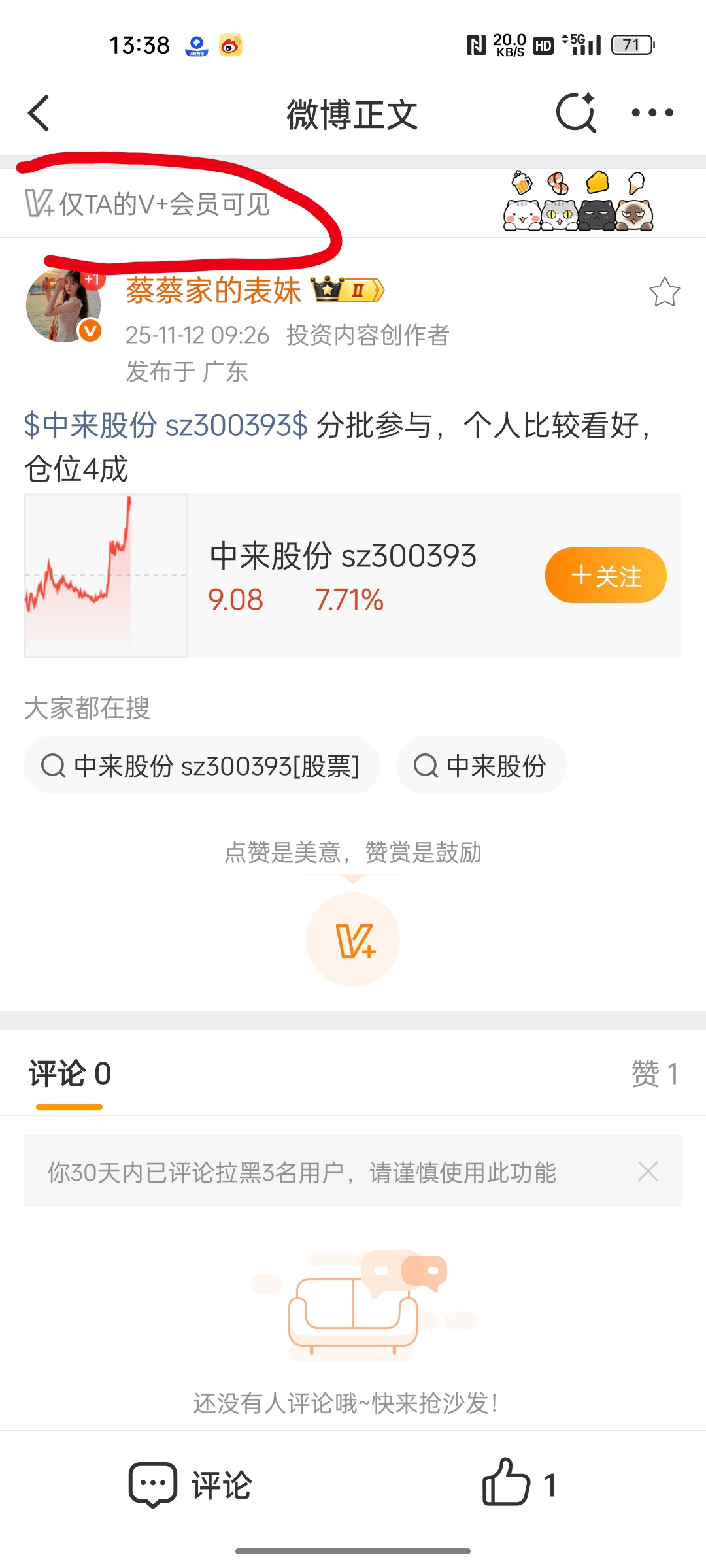Dismiss the comment-blocking warning banner
The width and height of the screenshot is (706, 1568).
648,1171
